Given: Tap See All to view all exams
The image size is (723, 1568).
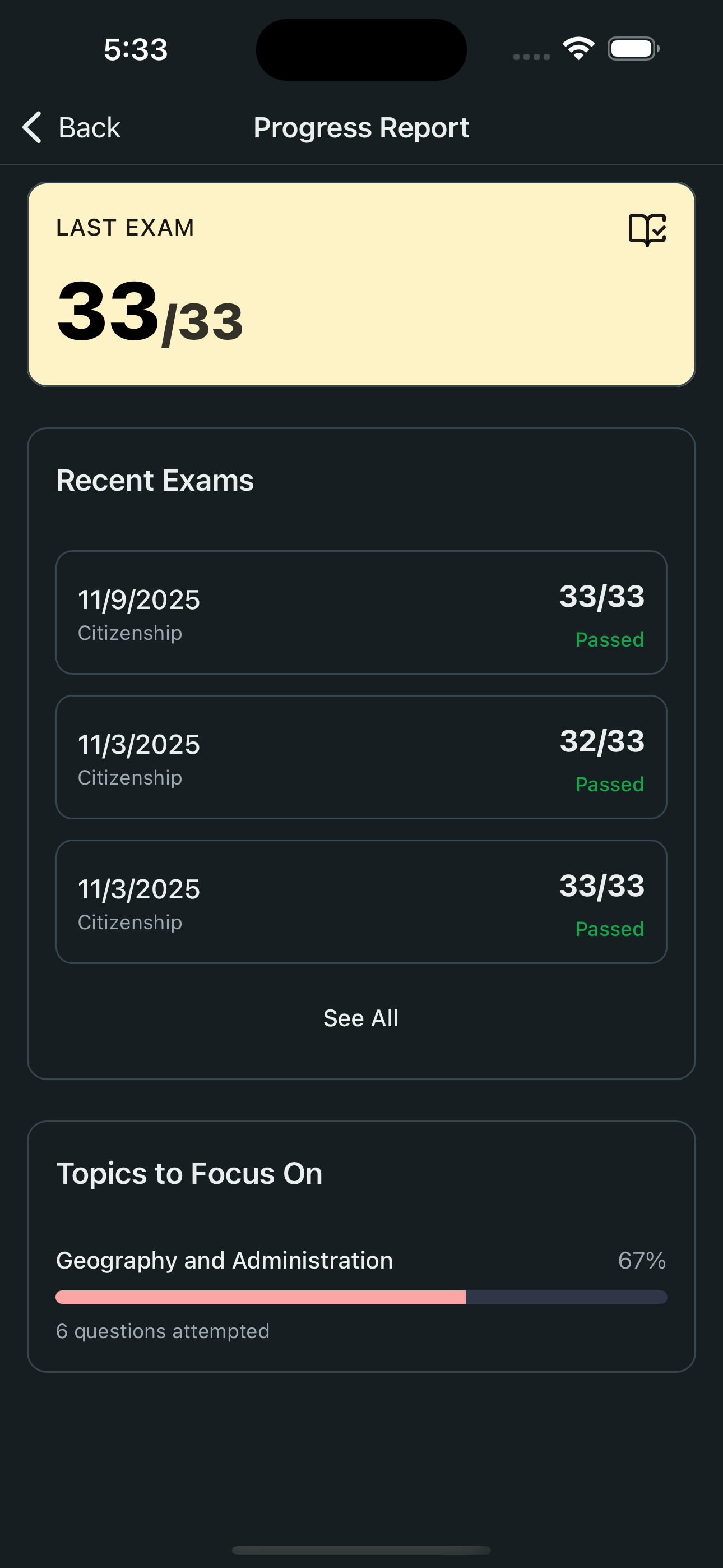Looking at the screenshot, I should click(x=361, y=1017).
